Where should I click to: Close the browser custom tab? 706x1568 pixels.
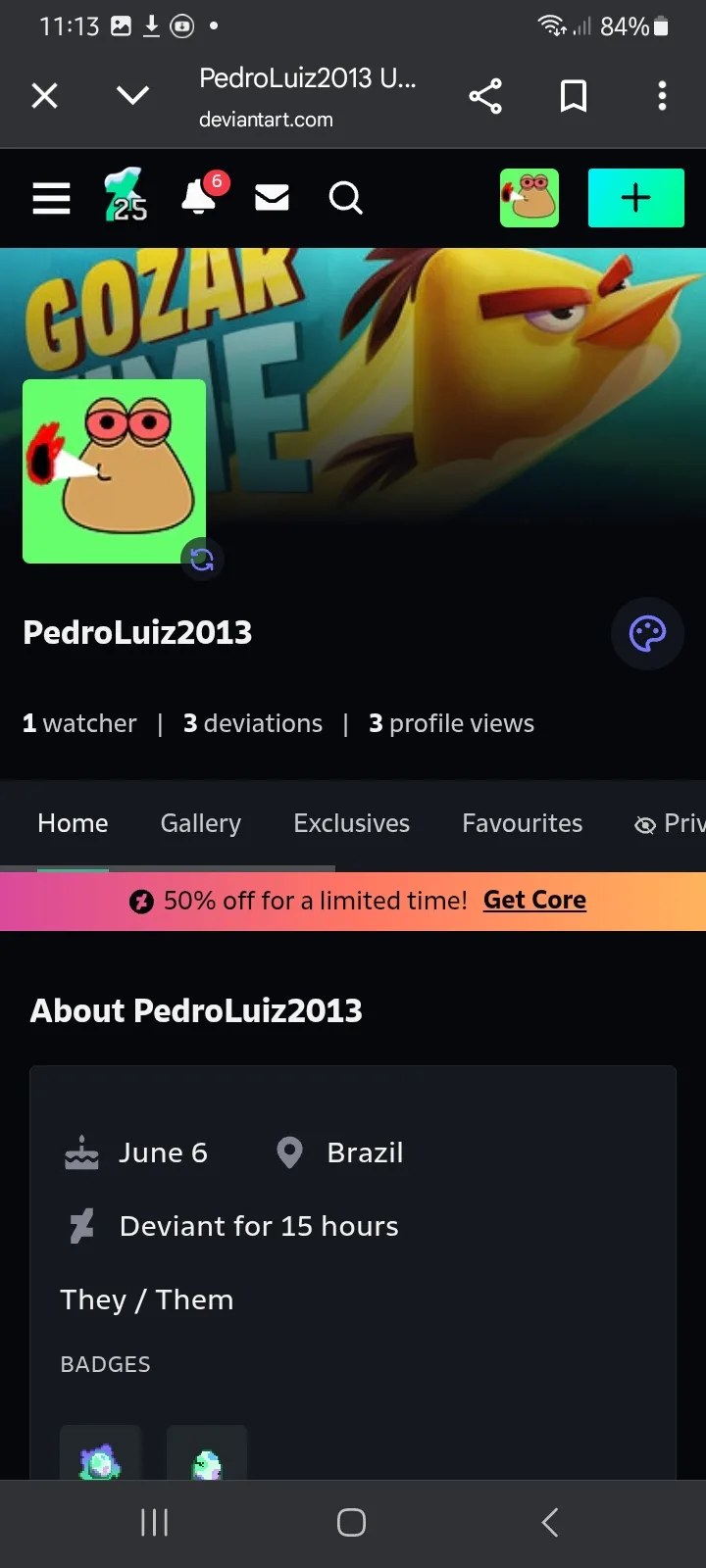coord(44,95)
